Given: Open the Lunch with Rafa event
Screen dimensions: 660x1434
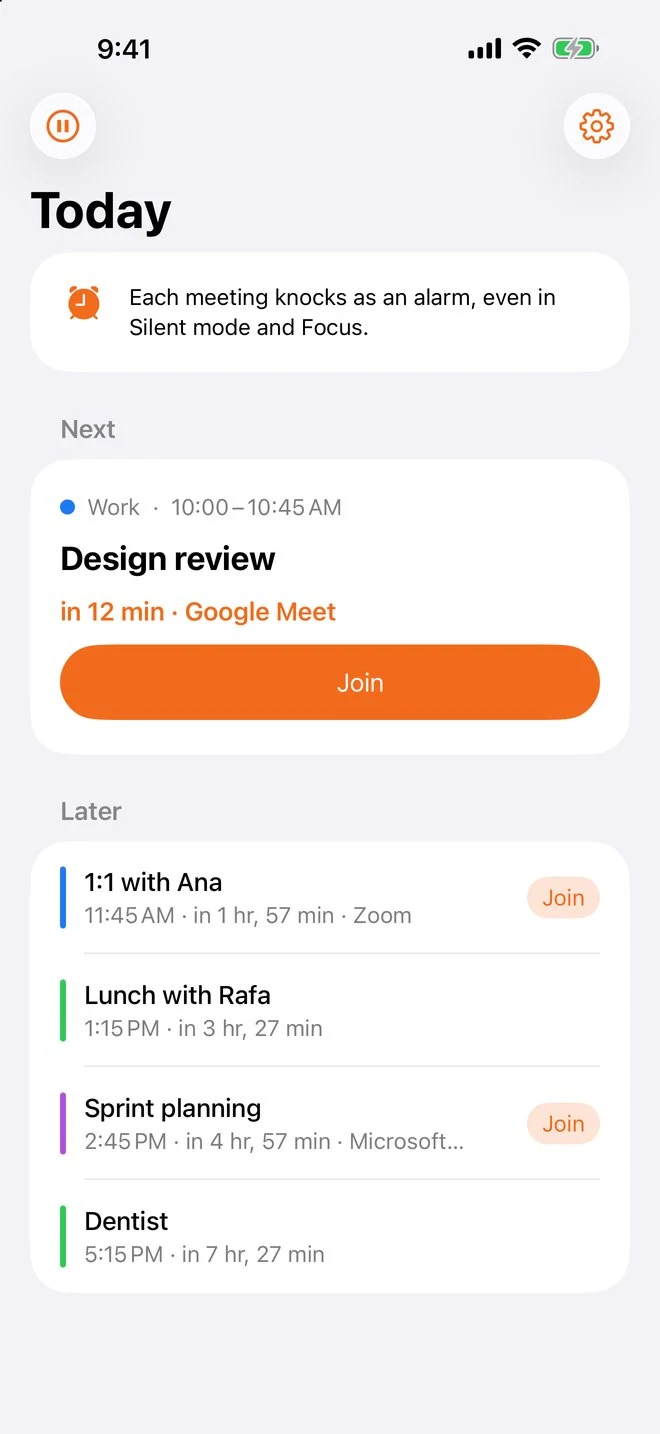Looking at the screenshot, I should coord(330,1010).
